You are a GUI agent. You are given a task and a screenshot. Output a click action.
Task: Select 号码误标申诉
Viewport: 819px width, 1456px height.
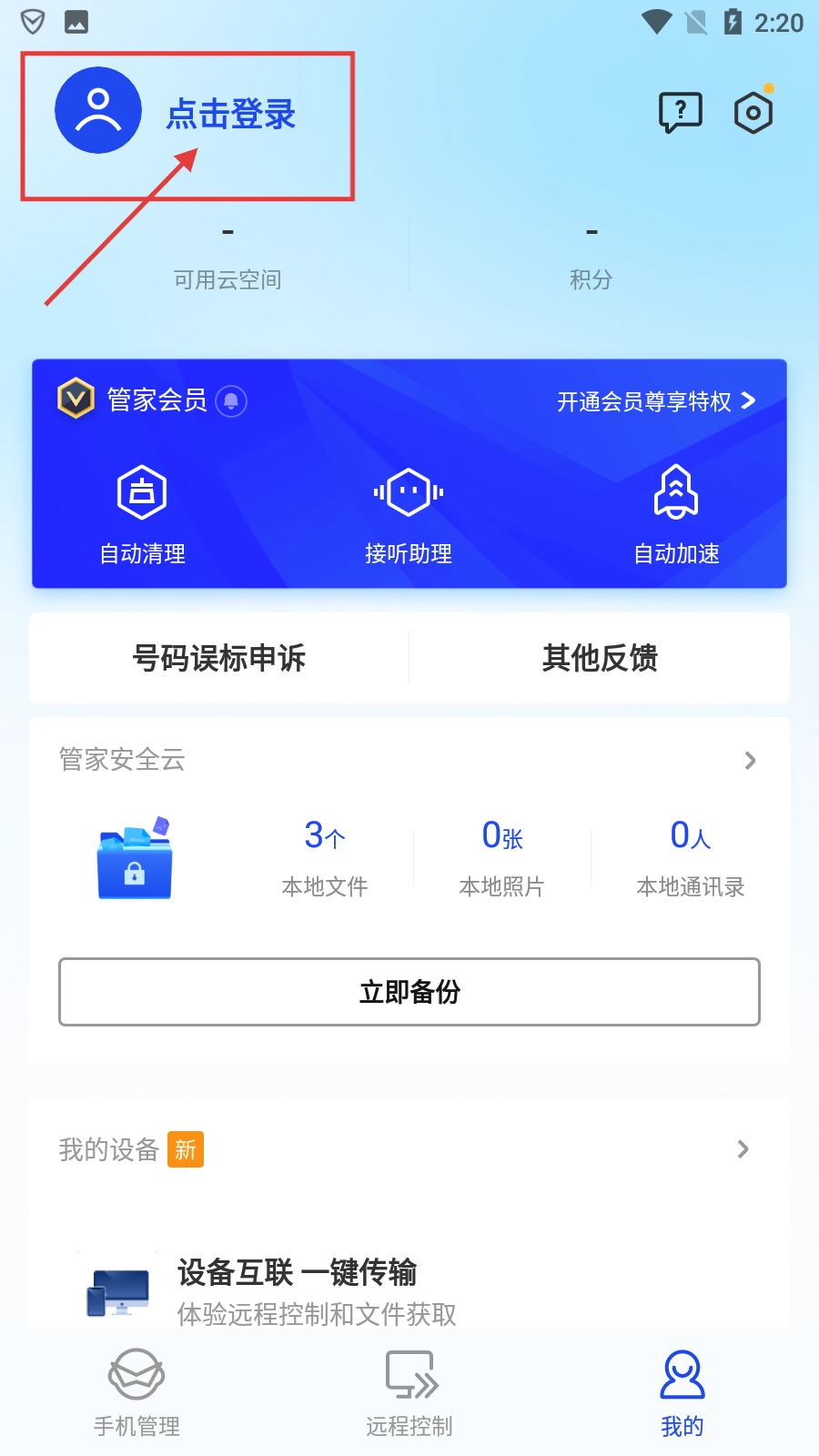click(x=219, y=658)
